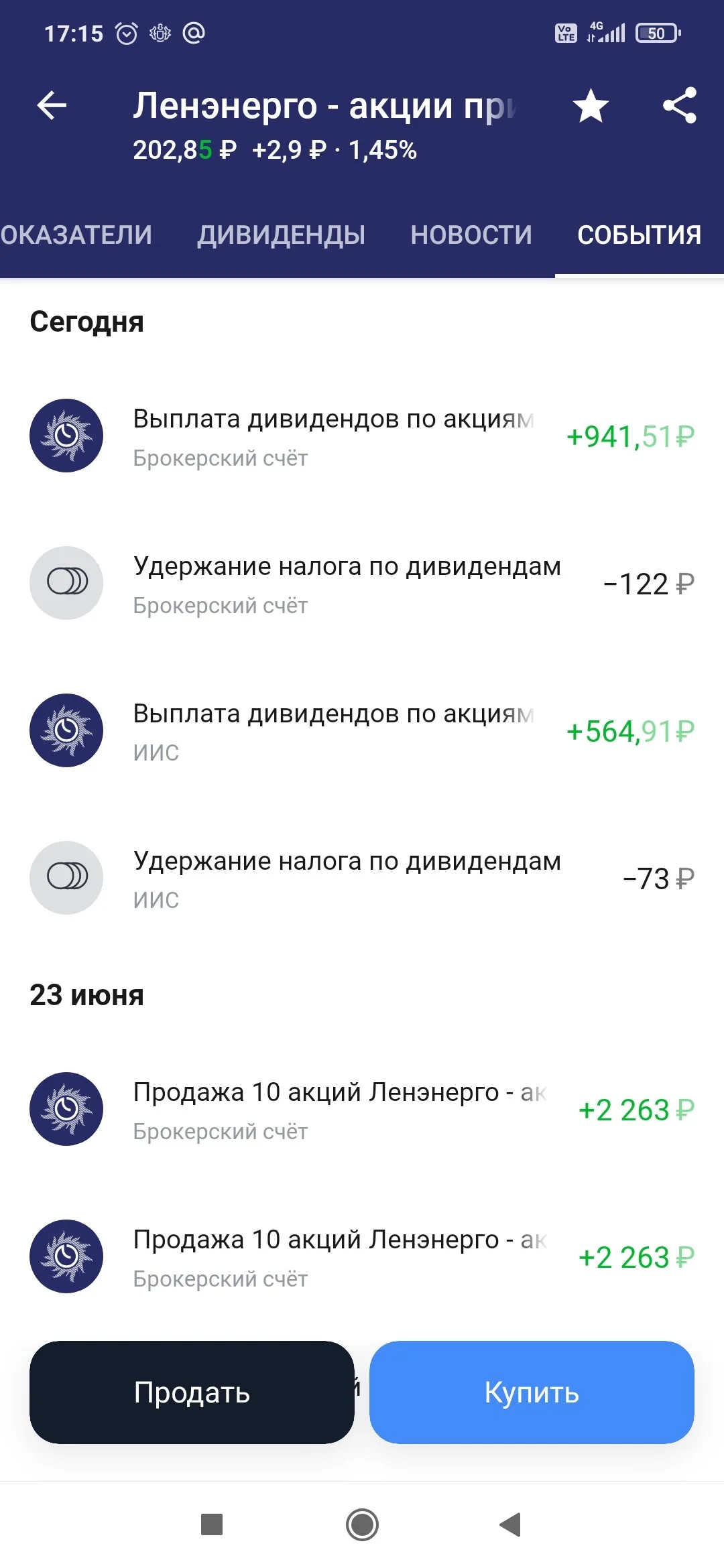Go back using the top arrow
The height and width of the screenshot is (1568, 724).
coord(52,106)
